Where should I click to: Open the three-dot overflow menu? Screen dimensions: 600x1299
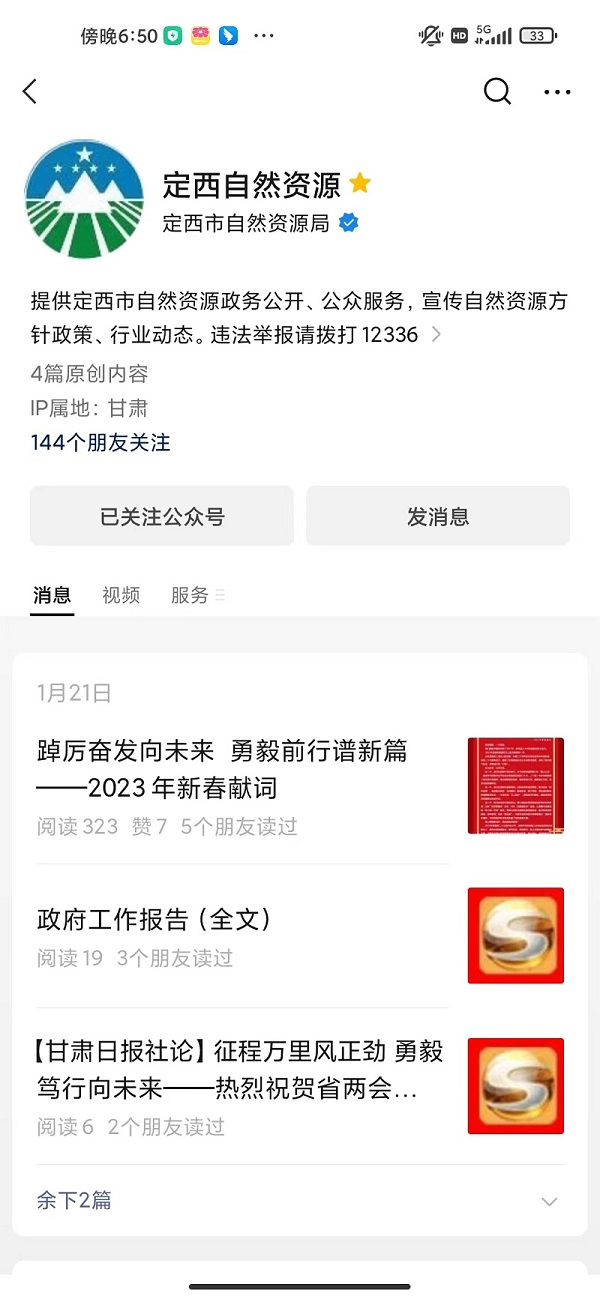coord(557,92)
